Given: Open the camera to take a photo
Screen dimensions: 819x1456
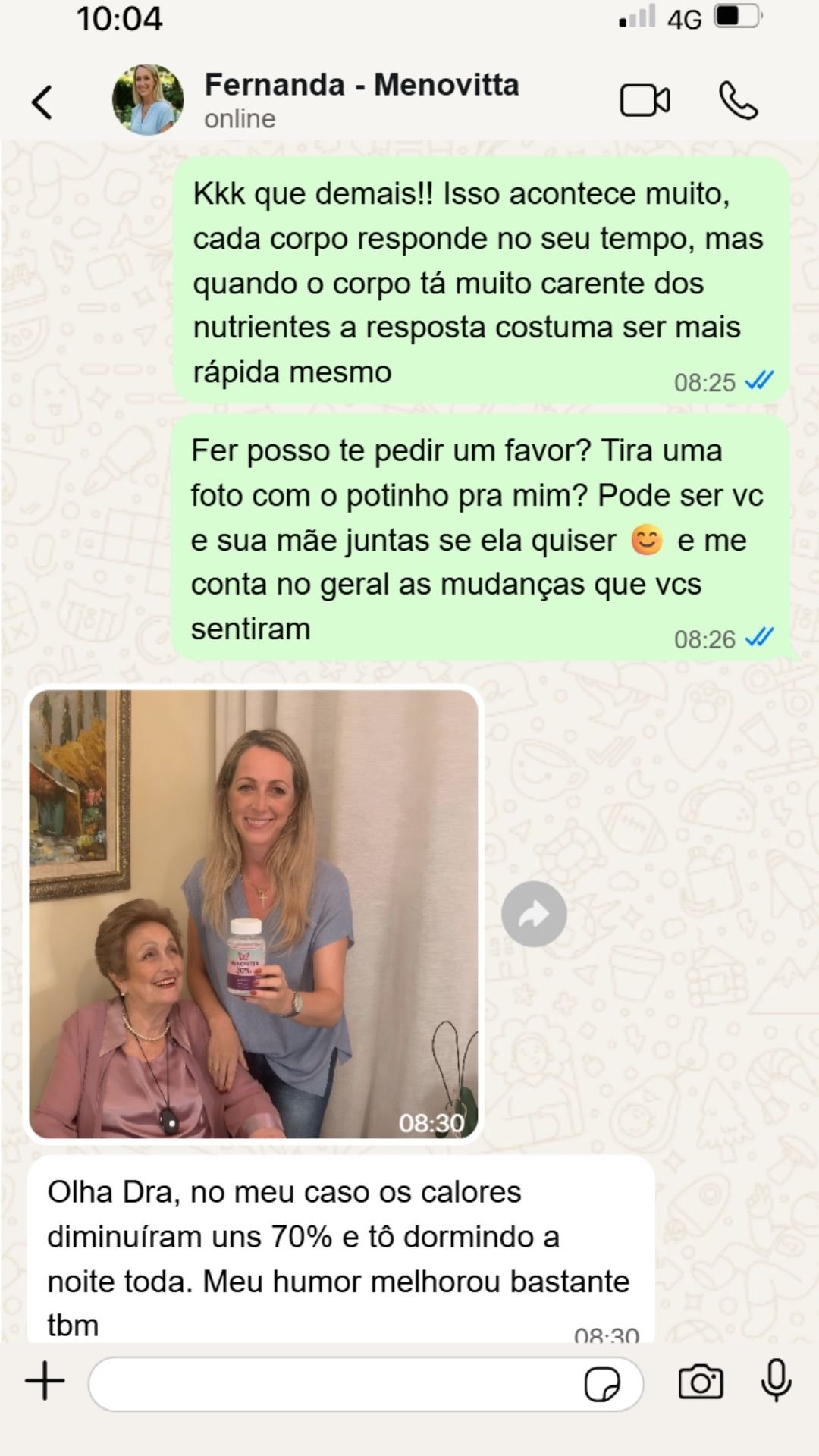Looking at the screenshot, I should pyautogui.click(x=700, y=1382).
